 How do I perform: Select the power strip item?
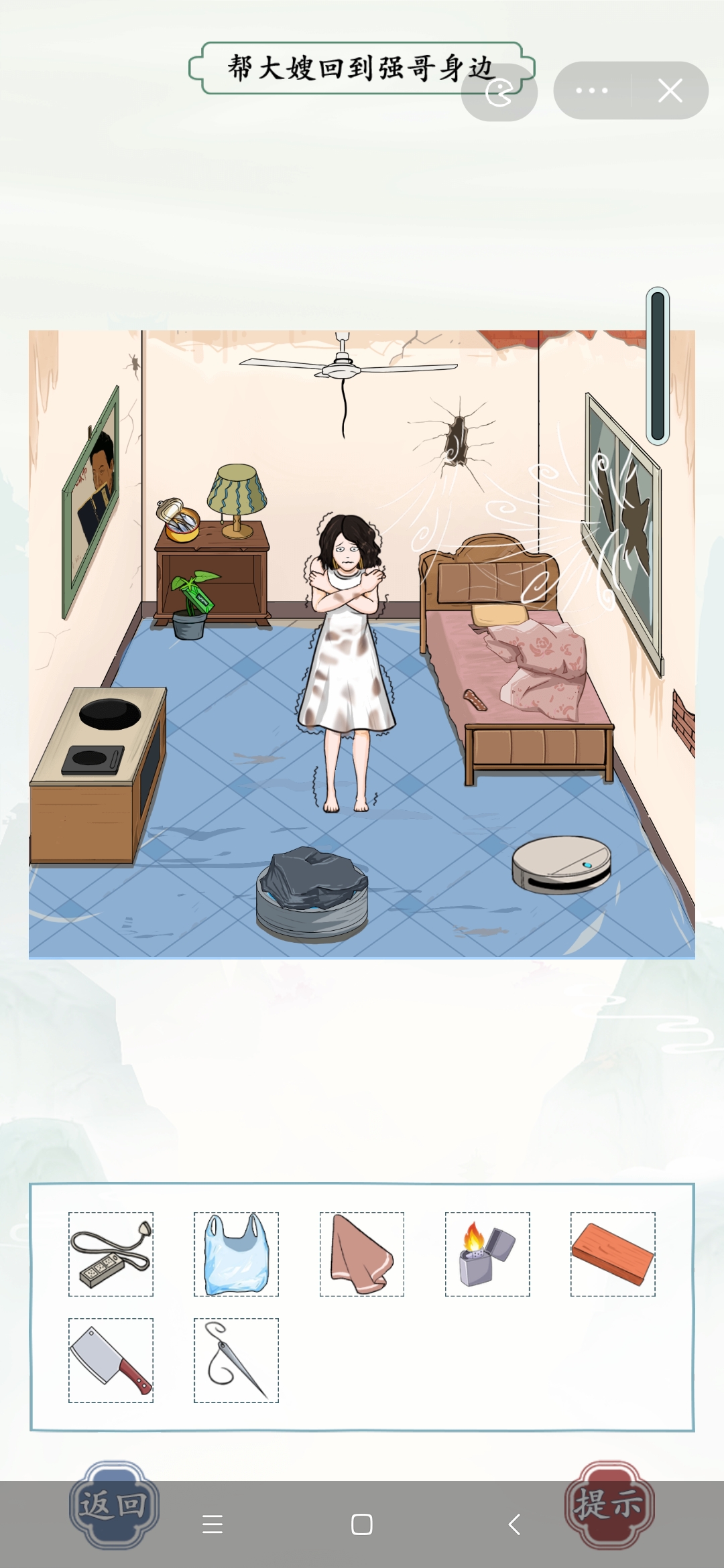111,1254
